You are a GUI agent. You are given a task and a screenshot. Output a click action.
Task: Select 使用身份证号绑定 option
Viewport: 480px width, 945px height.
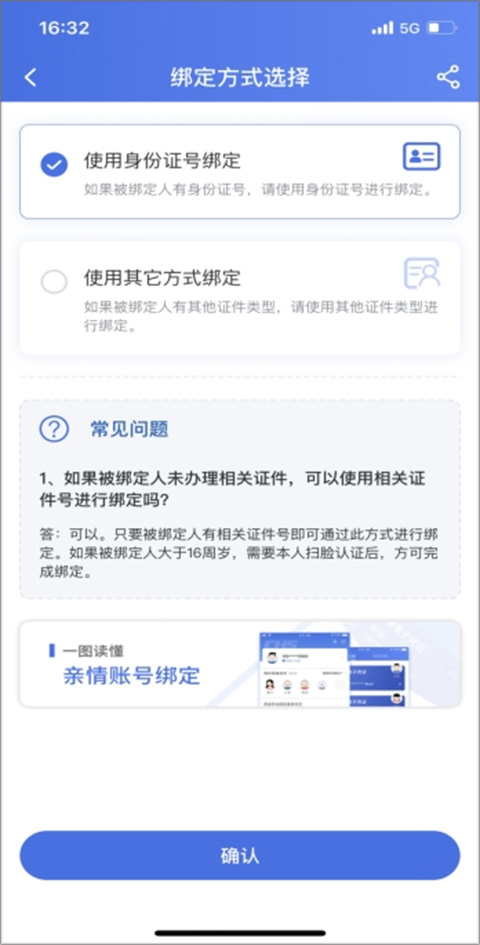pos(240,172)
